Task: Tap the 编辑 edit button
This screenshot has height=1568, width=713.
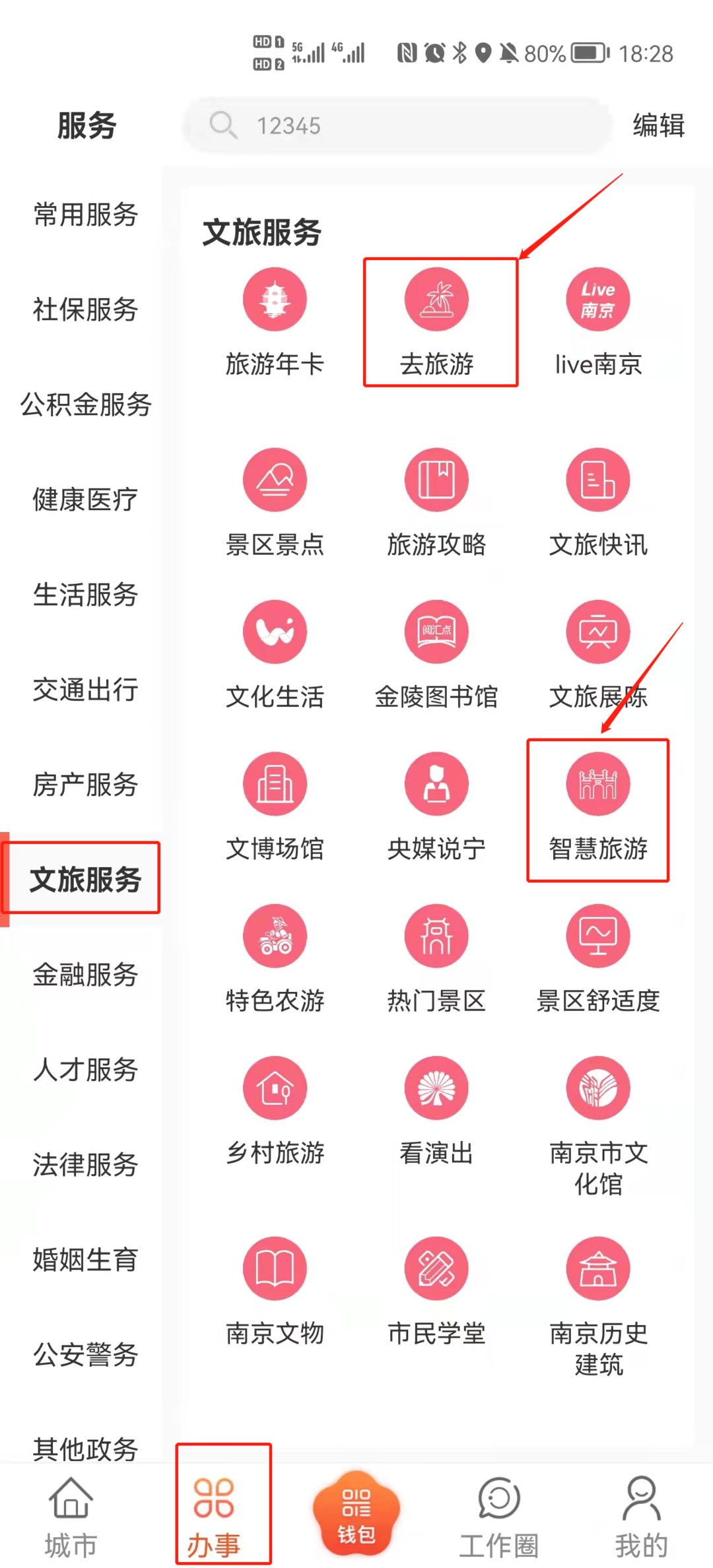Action: (658, 125)
